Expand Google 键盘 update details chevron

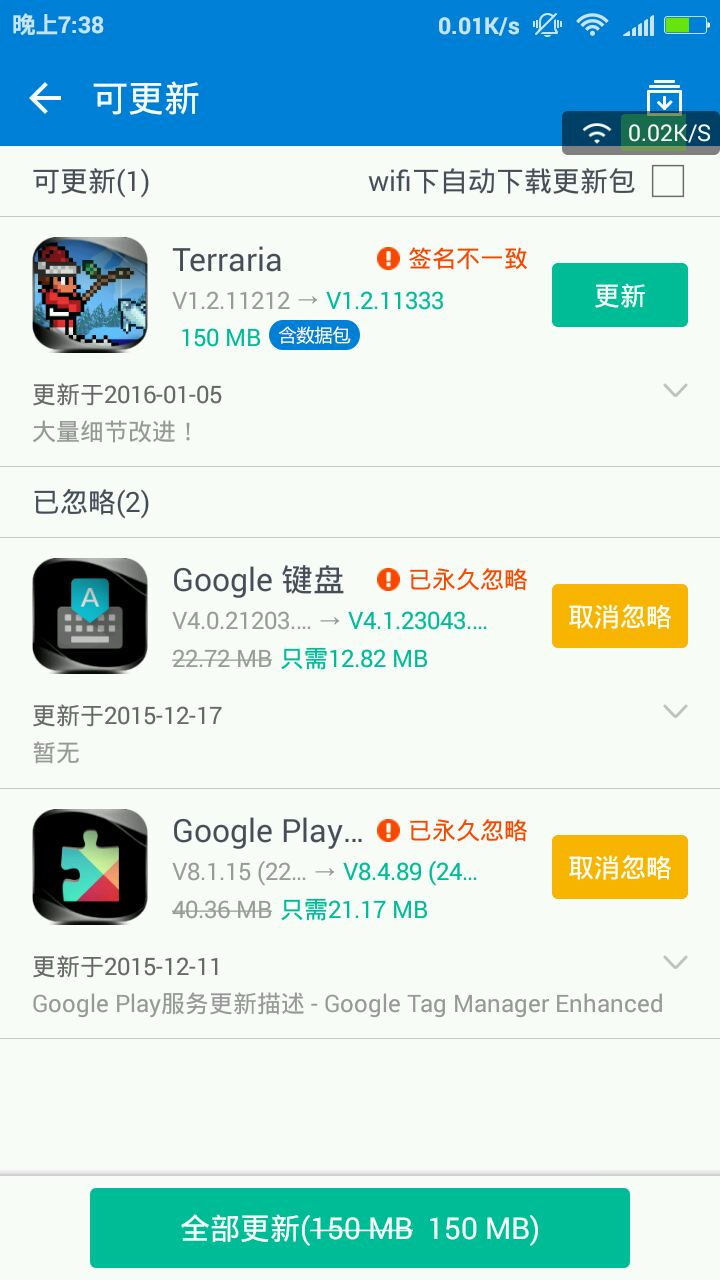pyautogui.click(x=676, y=711)
